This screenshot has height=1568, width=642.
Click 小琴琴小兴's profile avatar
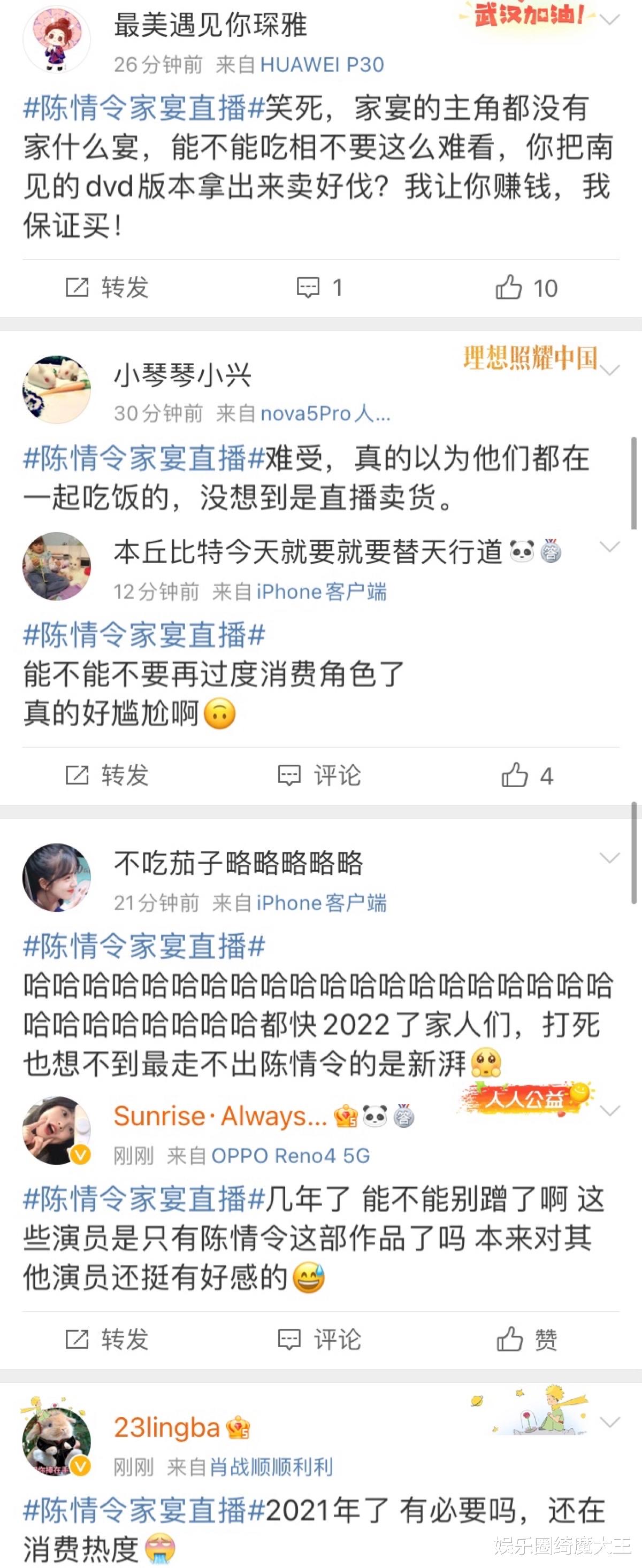coord(57,388)
